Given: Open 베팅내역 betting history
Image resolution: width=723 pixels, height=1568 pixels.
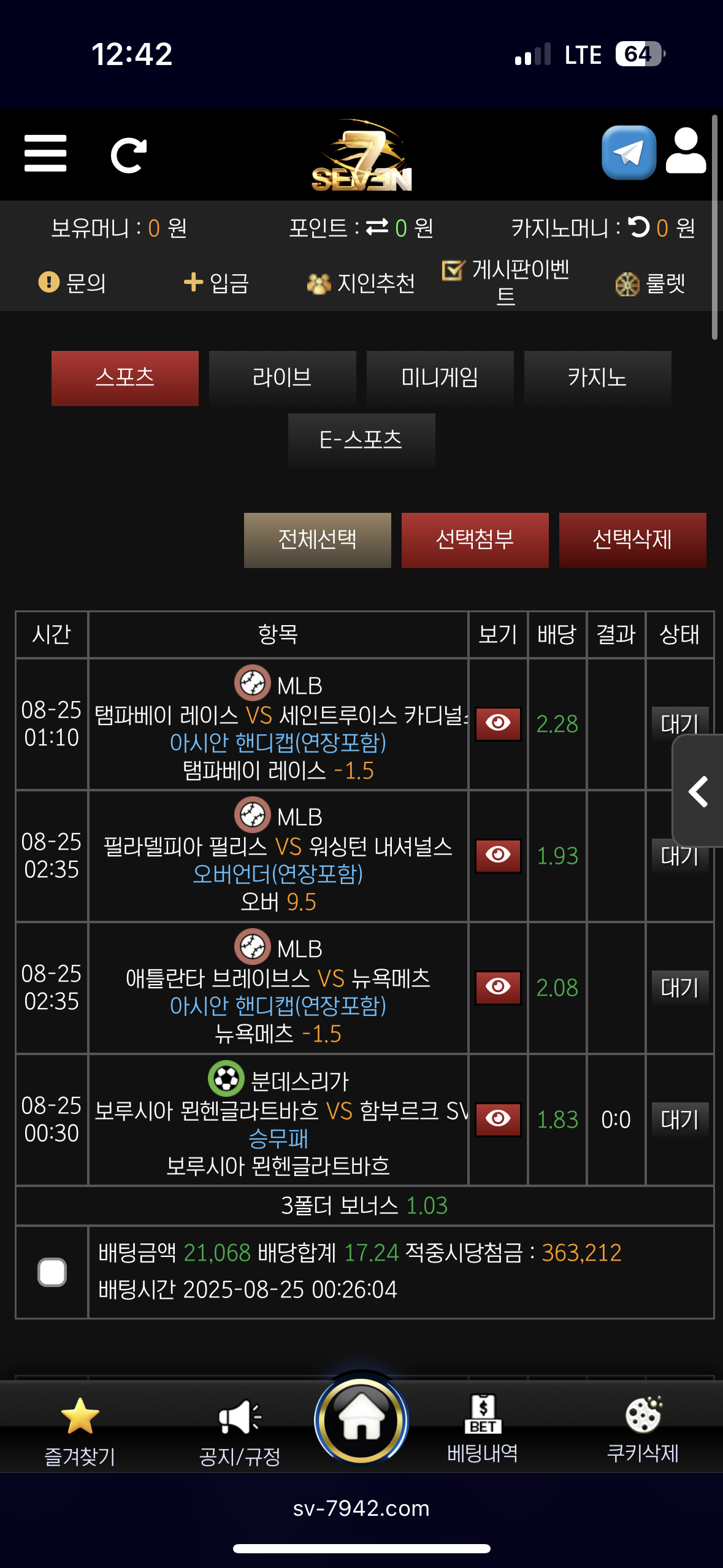Looking at the screenshot, I should pyautogui.click(x=483, y=1426).
